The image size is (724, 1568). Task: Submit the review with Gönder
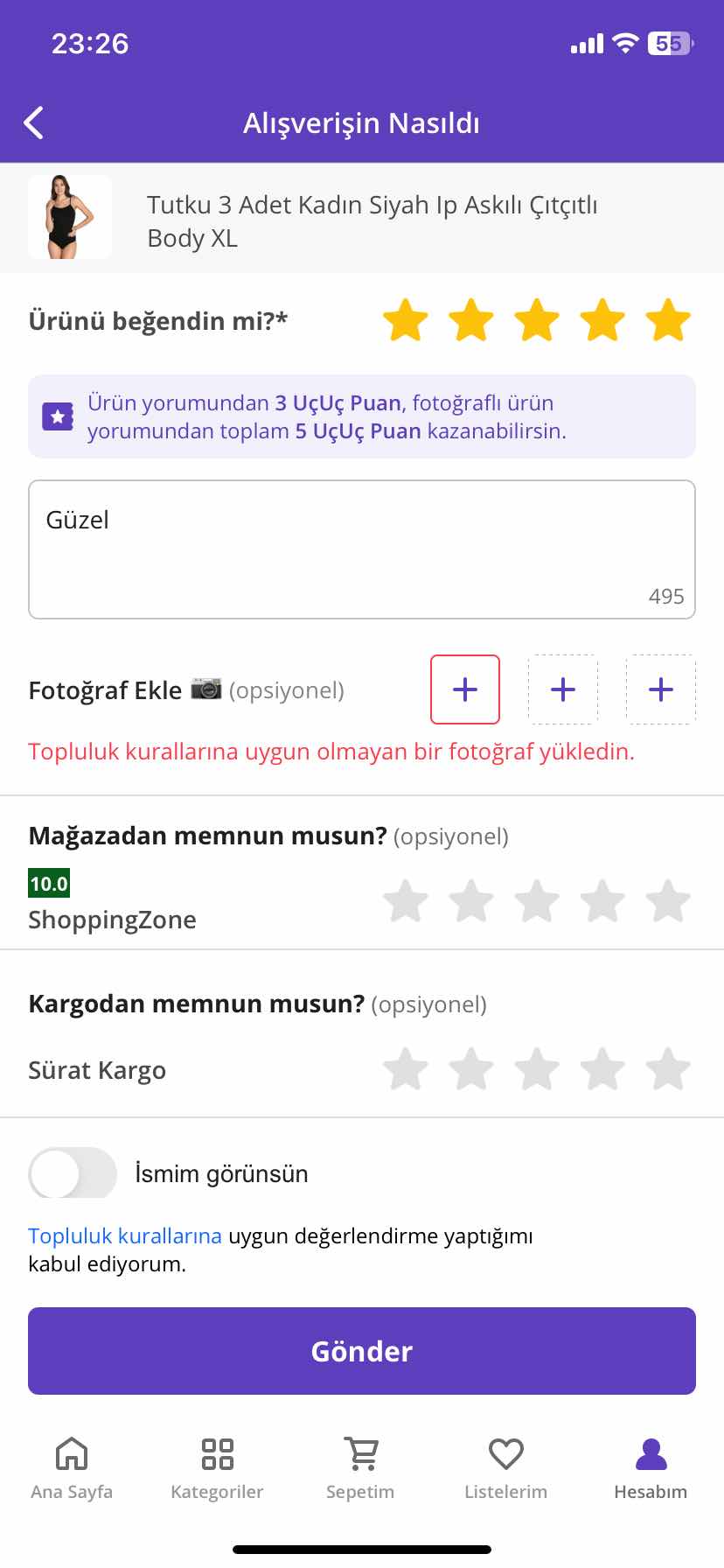click(362, 1351)
